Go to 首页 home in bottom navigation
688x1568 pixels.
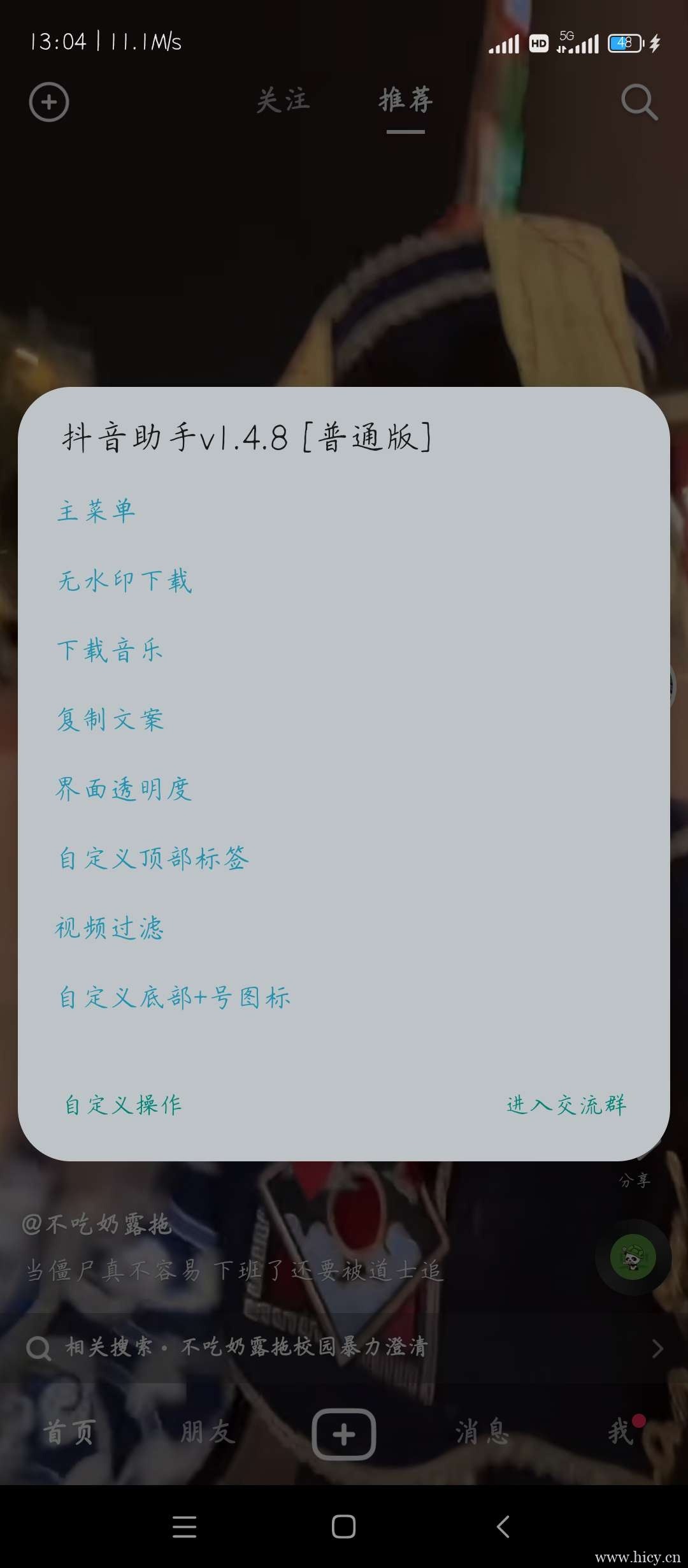click(x=67, y=1433)
